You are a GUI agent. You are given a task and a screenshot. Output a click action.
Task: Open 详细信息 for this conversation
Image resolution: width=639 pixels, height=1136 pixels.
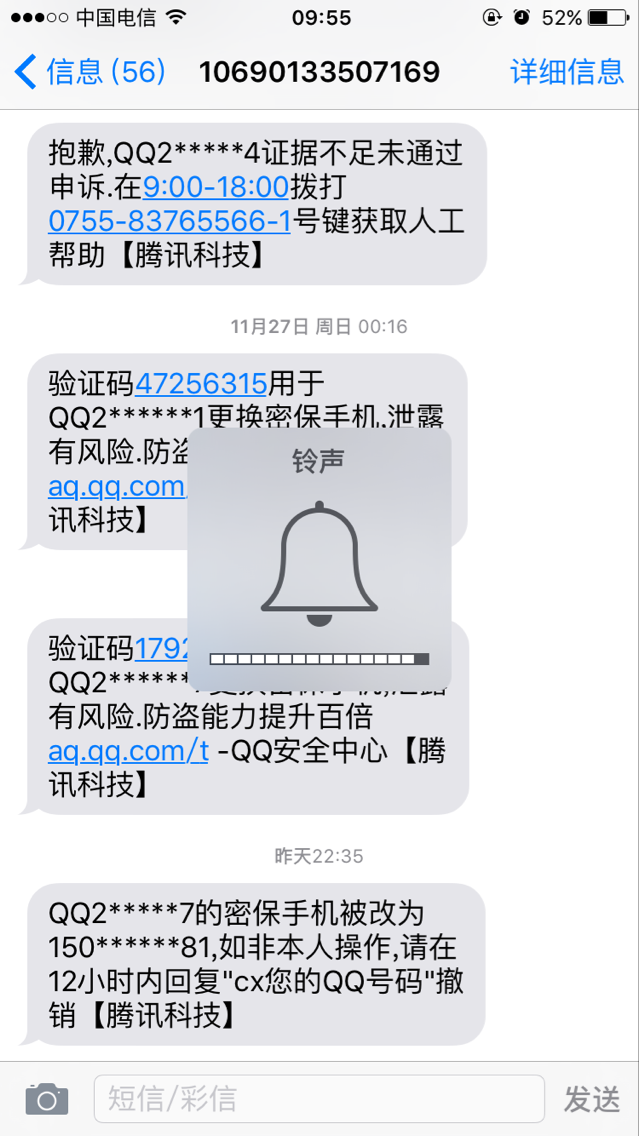tap(567, 72)
